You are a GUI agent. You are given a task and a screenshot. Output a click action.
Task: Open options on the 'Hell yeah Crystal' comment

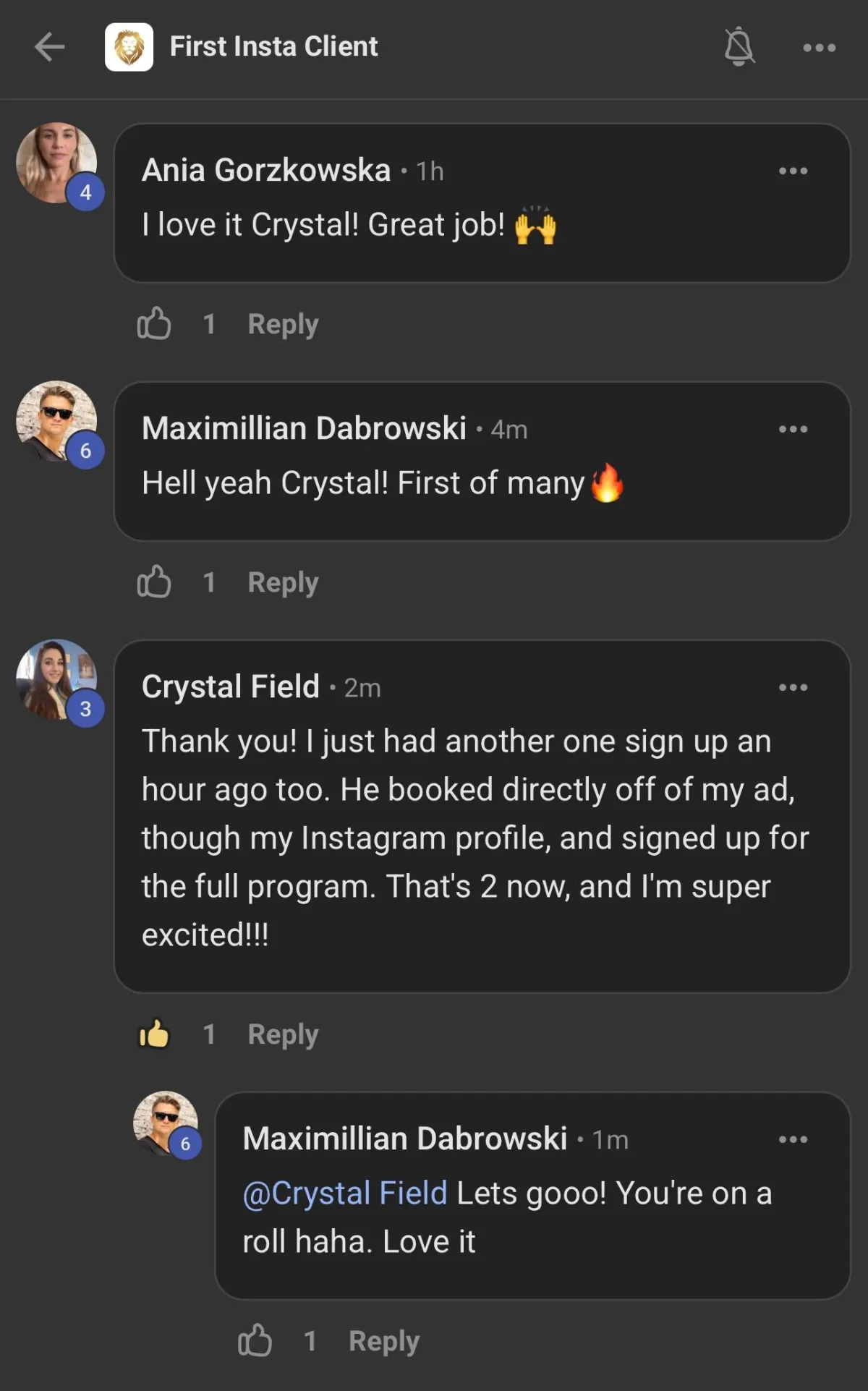793,430
